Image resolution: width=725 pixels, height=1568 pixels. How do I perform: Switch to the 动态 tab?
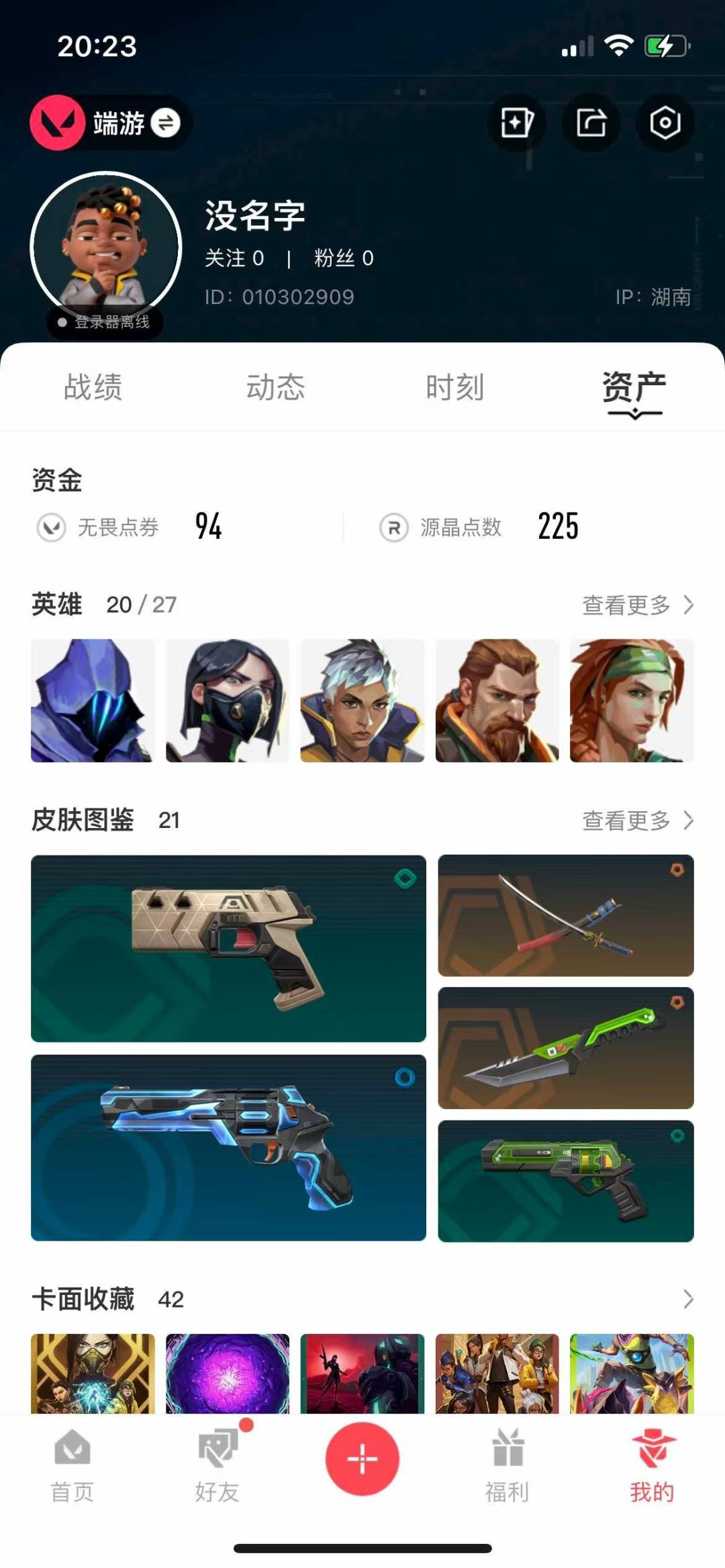coord(275,387)
